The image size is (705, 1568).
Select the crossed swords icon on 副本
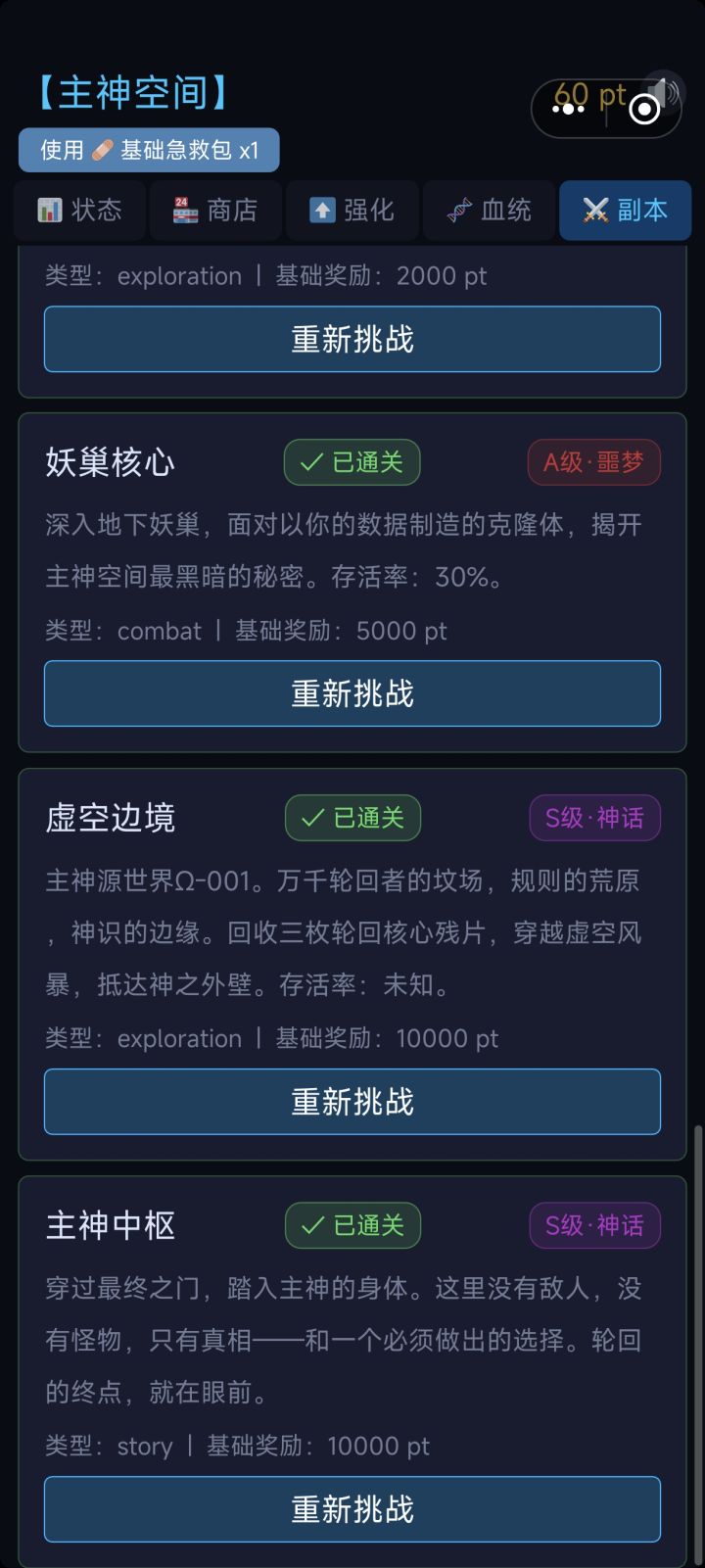pos(594,209)
